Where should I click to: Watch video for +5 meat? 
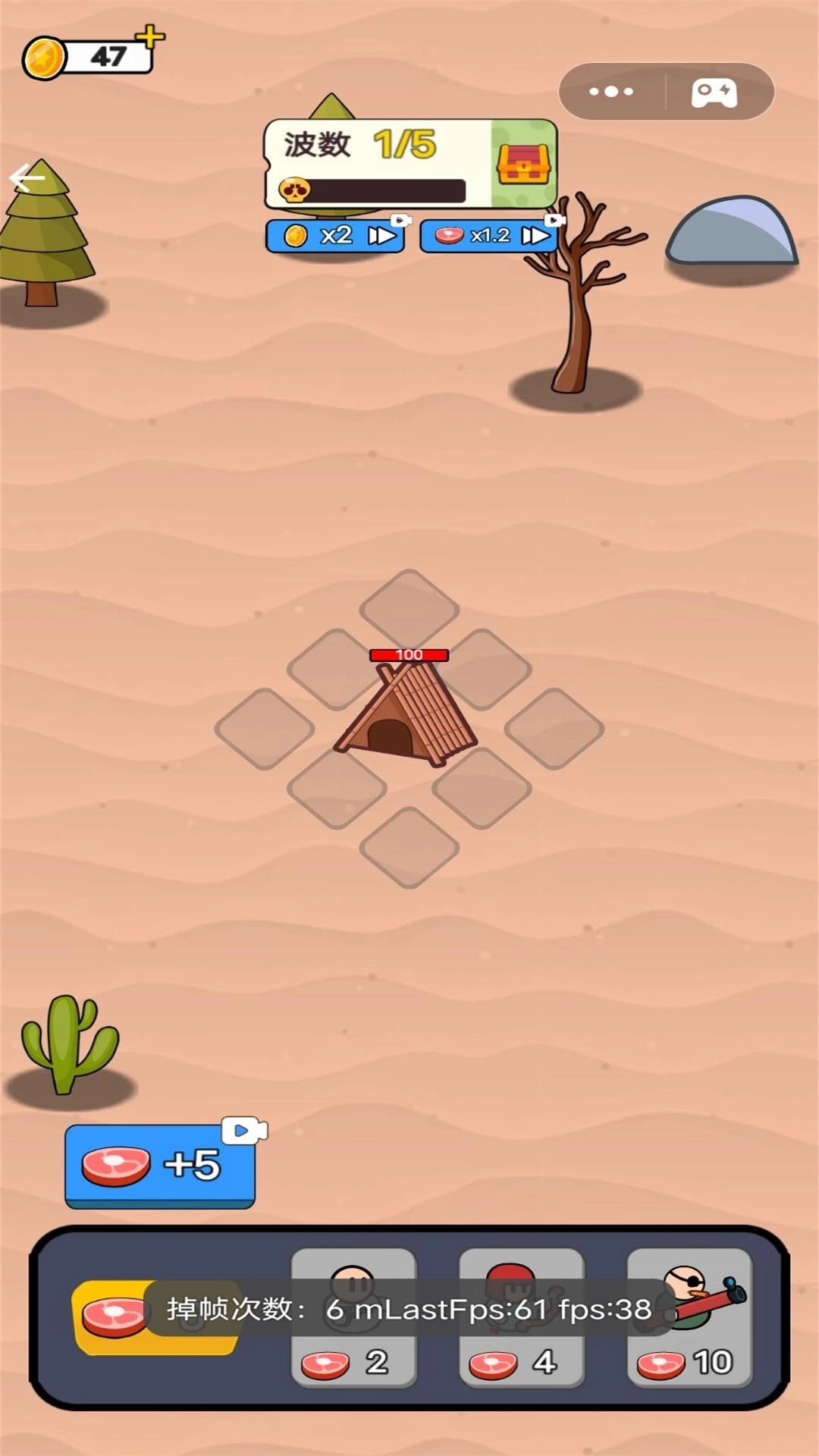coord(160,1166)
